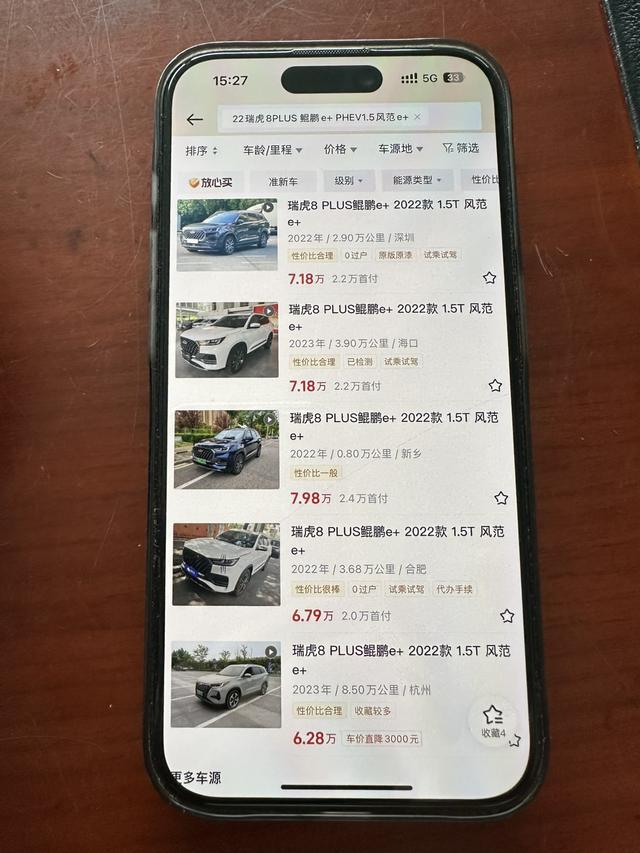This screenshot has width=640, height=853.
Task: Clear the search term with the X
Action: (x=417, y=117)
